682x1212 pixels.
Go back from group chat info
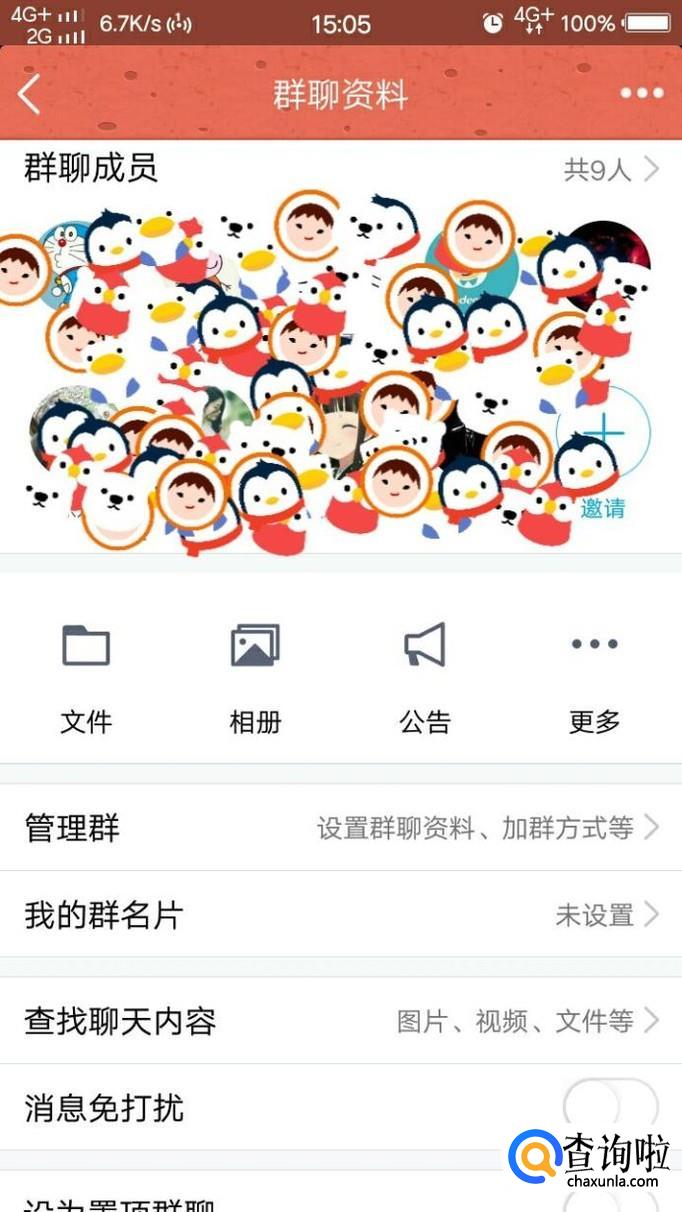[x=30, y=95]
